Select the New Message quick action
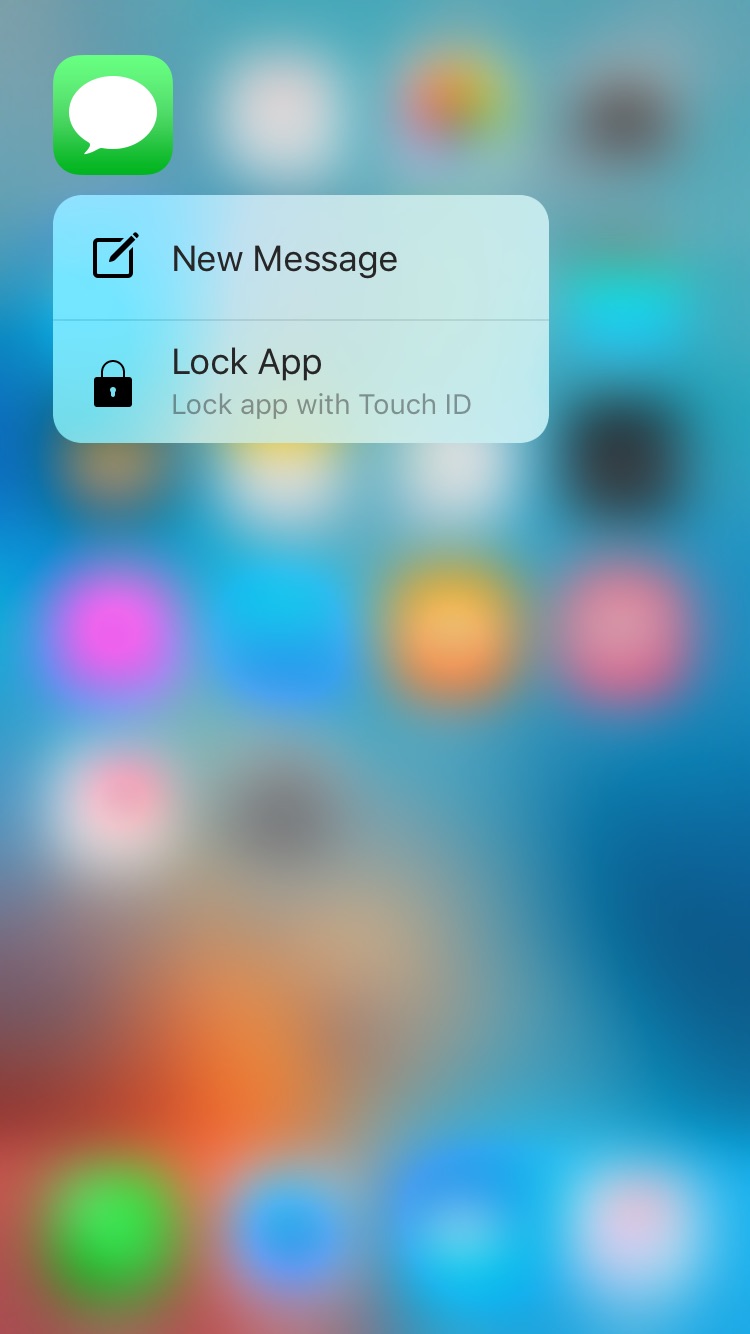 [300, 258]
